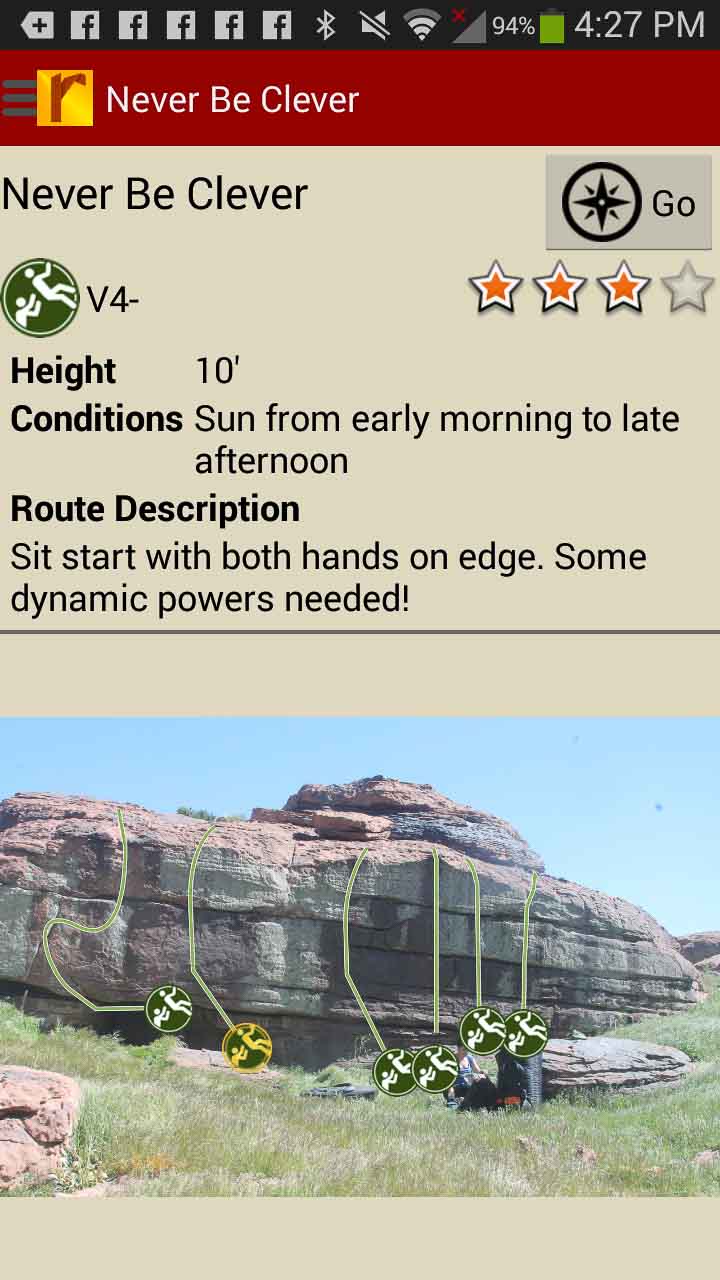Open the navigation drawer menu
Screen dimensions: 720x1280
[20, 98]
